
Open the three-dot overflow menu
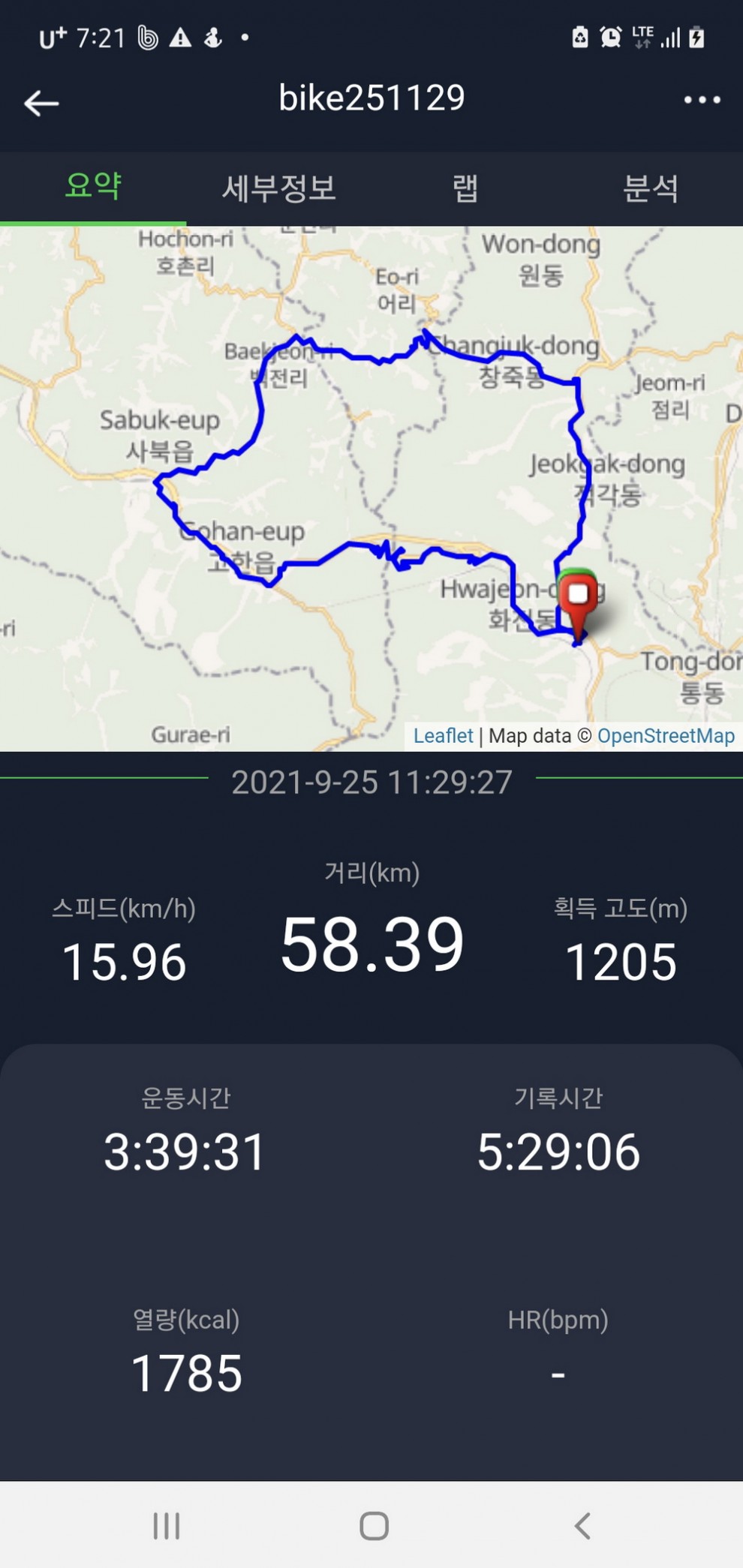click(702, 100)
